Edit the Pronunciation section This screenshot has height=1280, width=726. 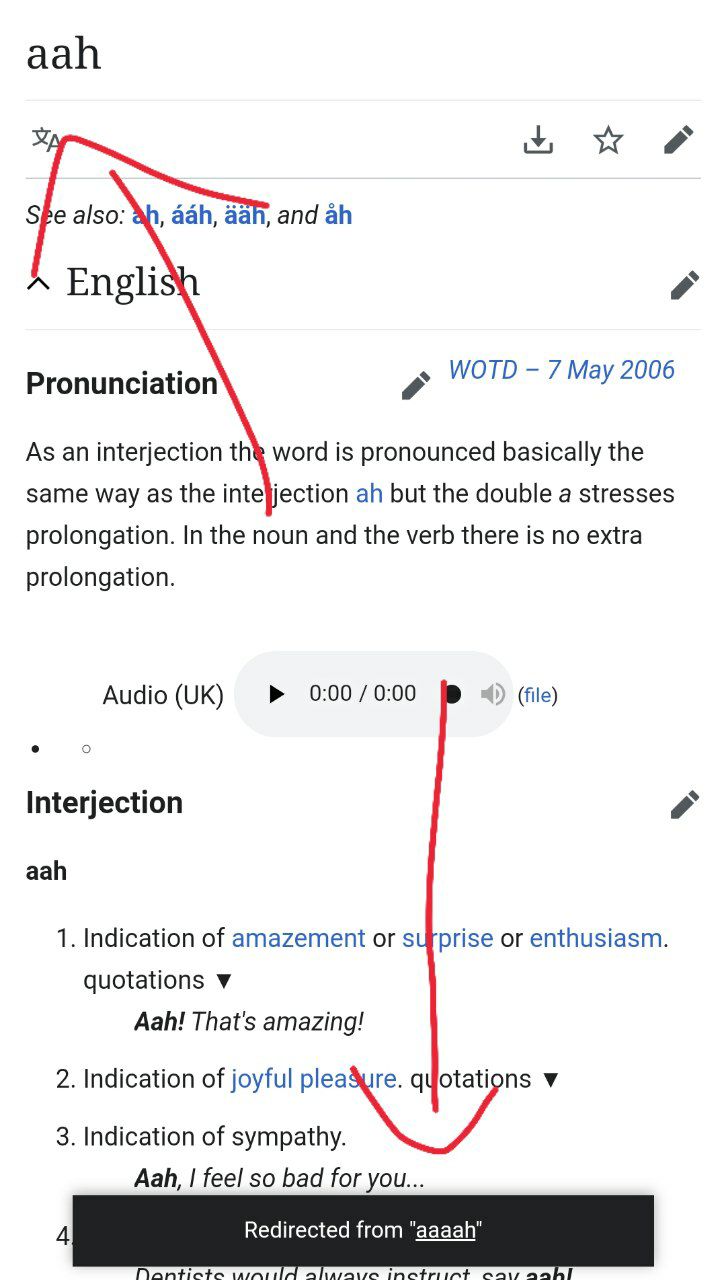[x=416, y=385]
